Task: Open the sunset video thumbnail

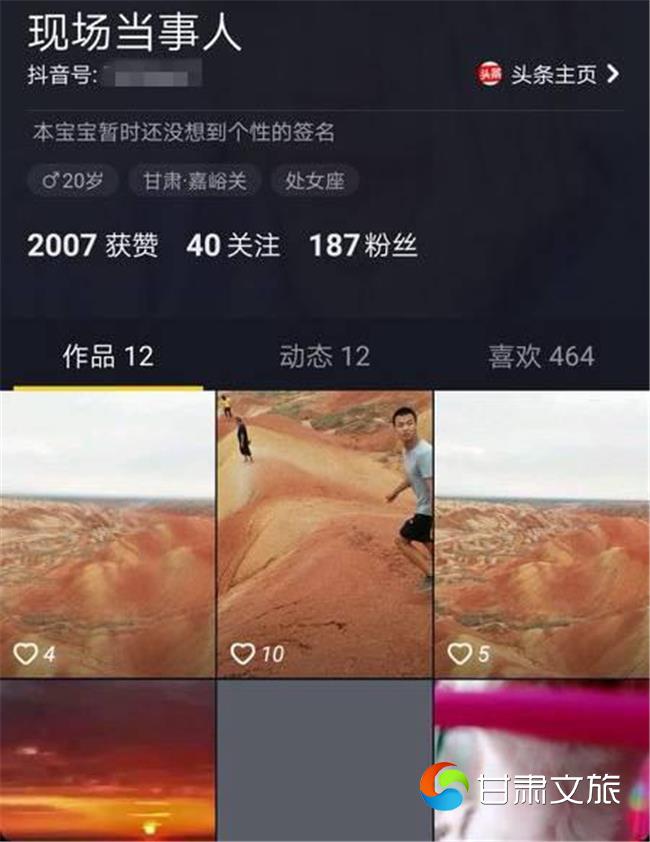Action: coord(107,760)
